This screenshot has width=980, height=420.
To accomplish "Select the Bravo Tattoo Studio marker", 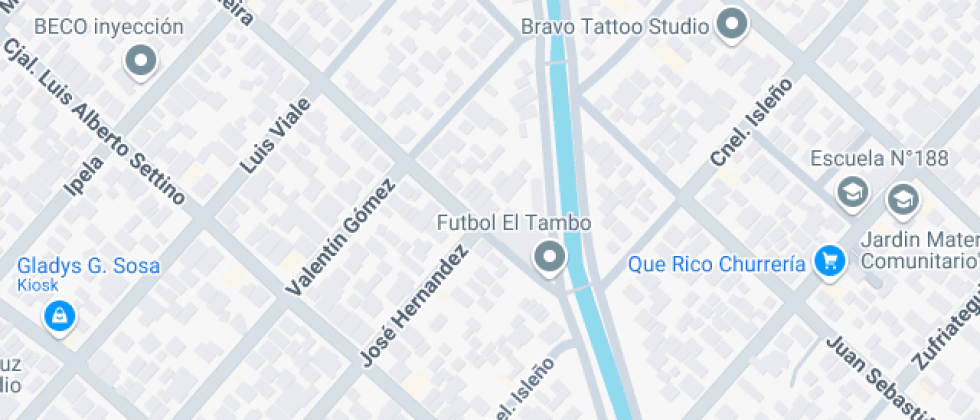I will coord(732,26).
